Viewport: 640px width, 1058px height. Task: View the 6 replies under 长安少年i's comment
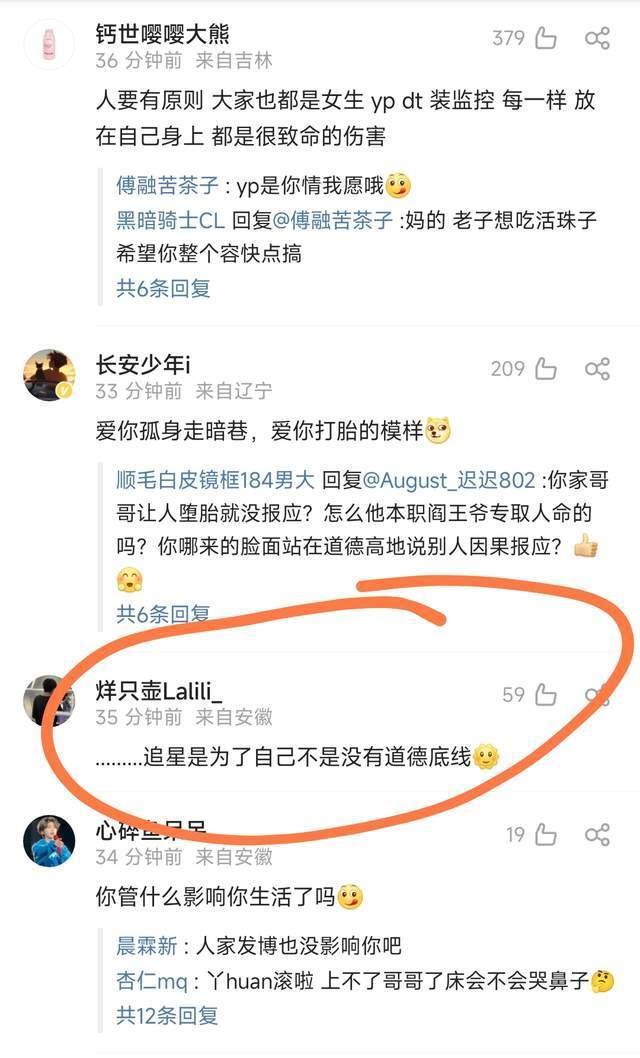(x=163, y=614)
